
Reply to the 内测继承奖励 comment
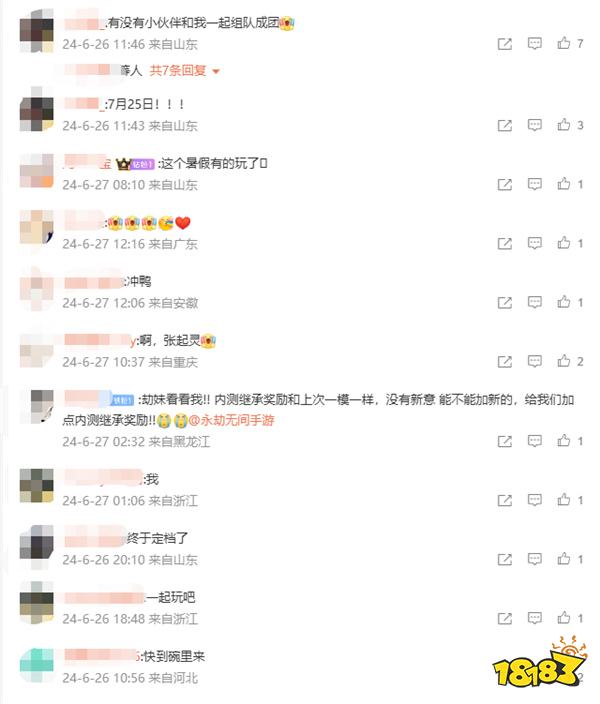pyautogui.click(x=535, y=441)
